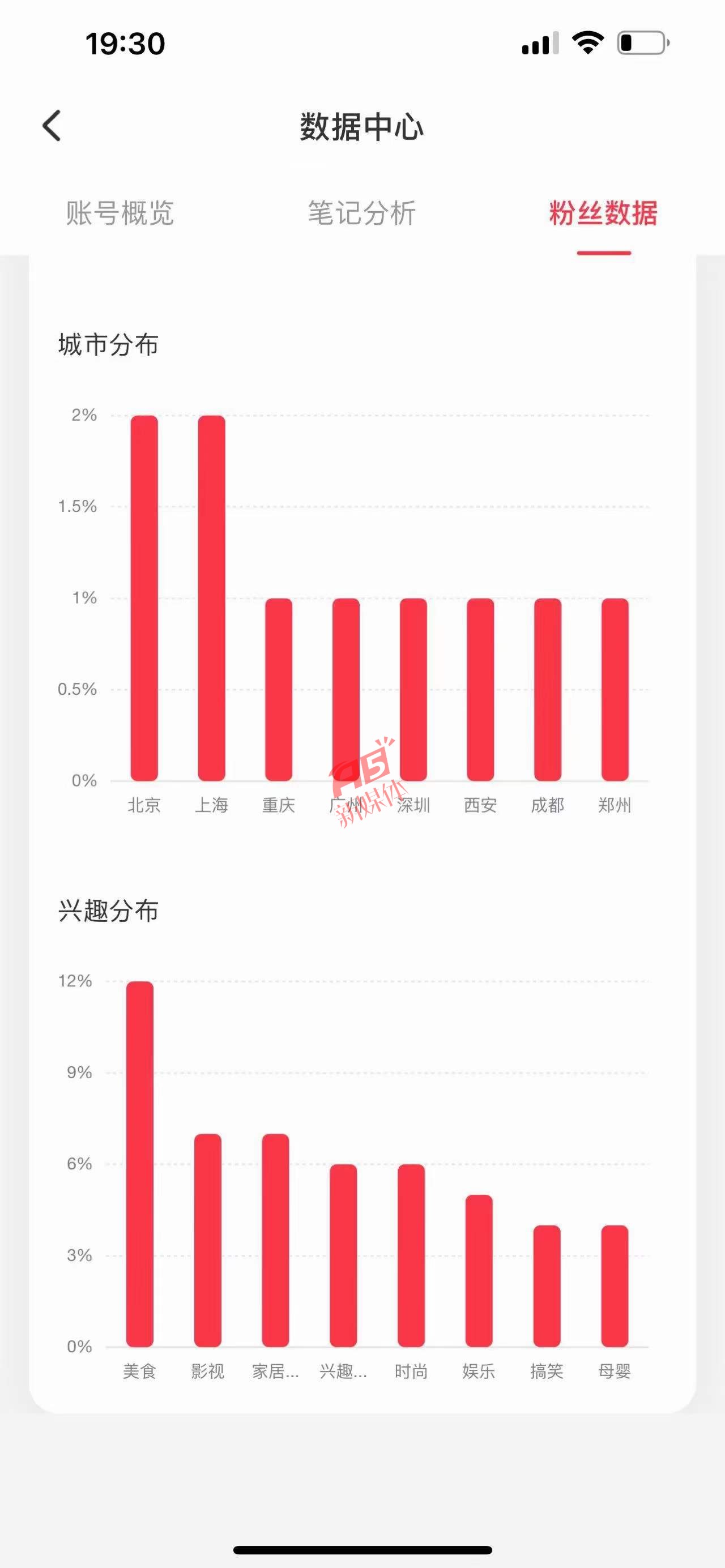The width and height of the screenshot is (725, 1568).
Task: Open the 笔记分析 tab
Action: [x=361, y=213]
